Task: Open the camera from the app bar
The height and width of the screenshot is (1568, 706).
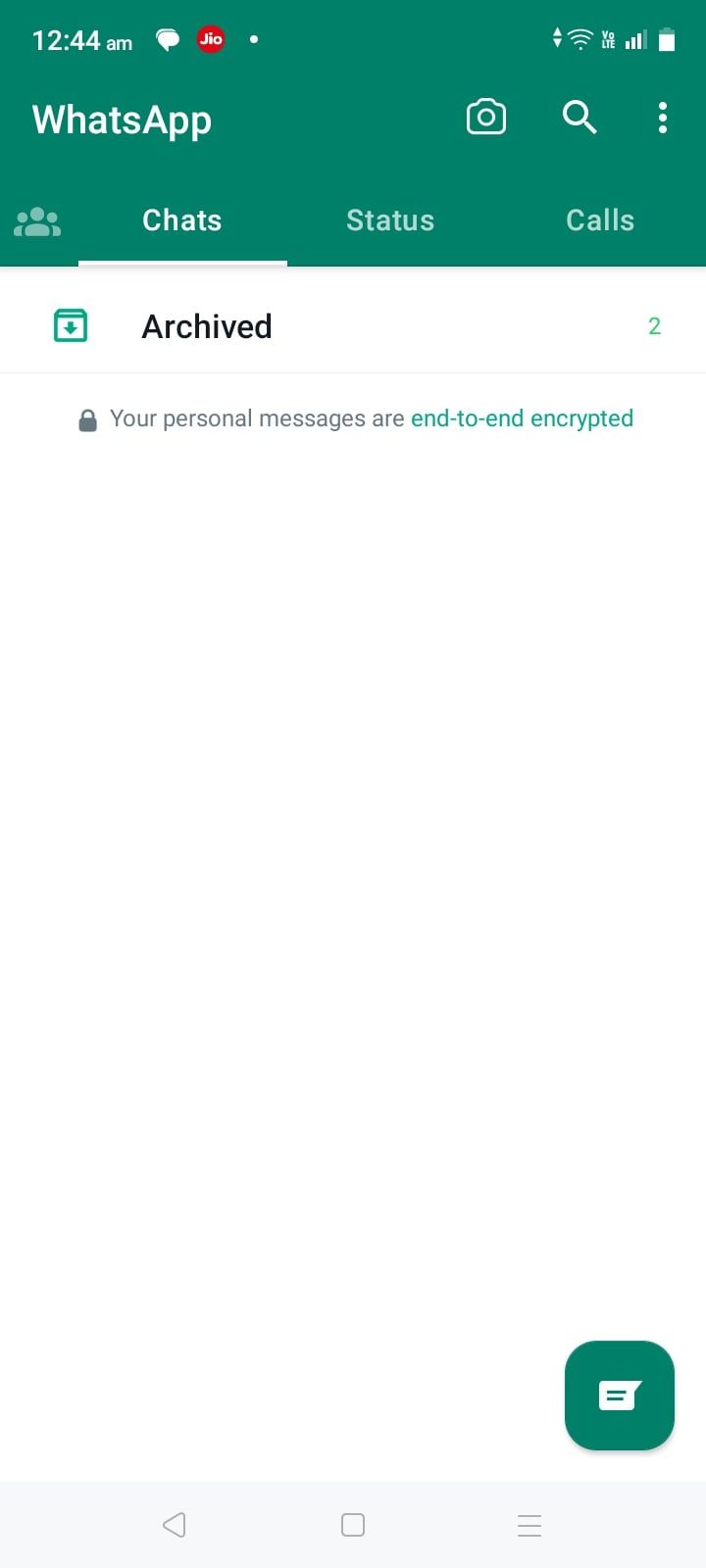Action: click(485, 118)
